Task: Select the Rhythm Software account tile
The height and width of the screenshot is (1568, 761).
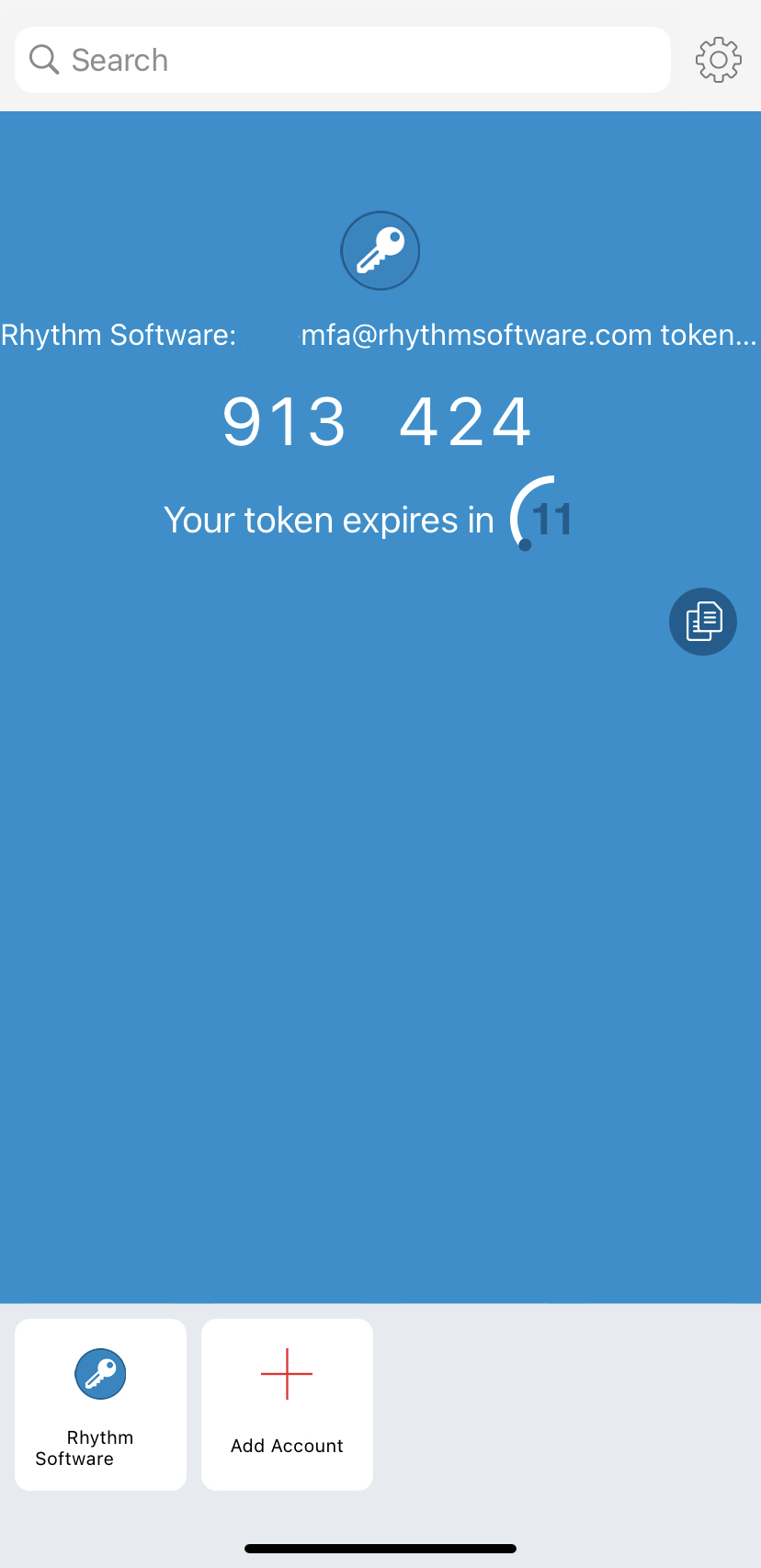Action: [100, 1404]
